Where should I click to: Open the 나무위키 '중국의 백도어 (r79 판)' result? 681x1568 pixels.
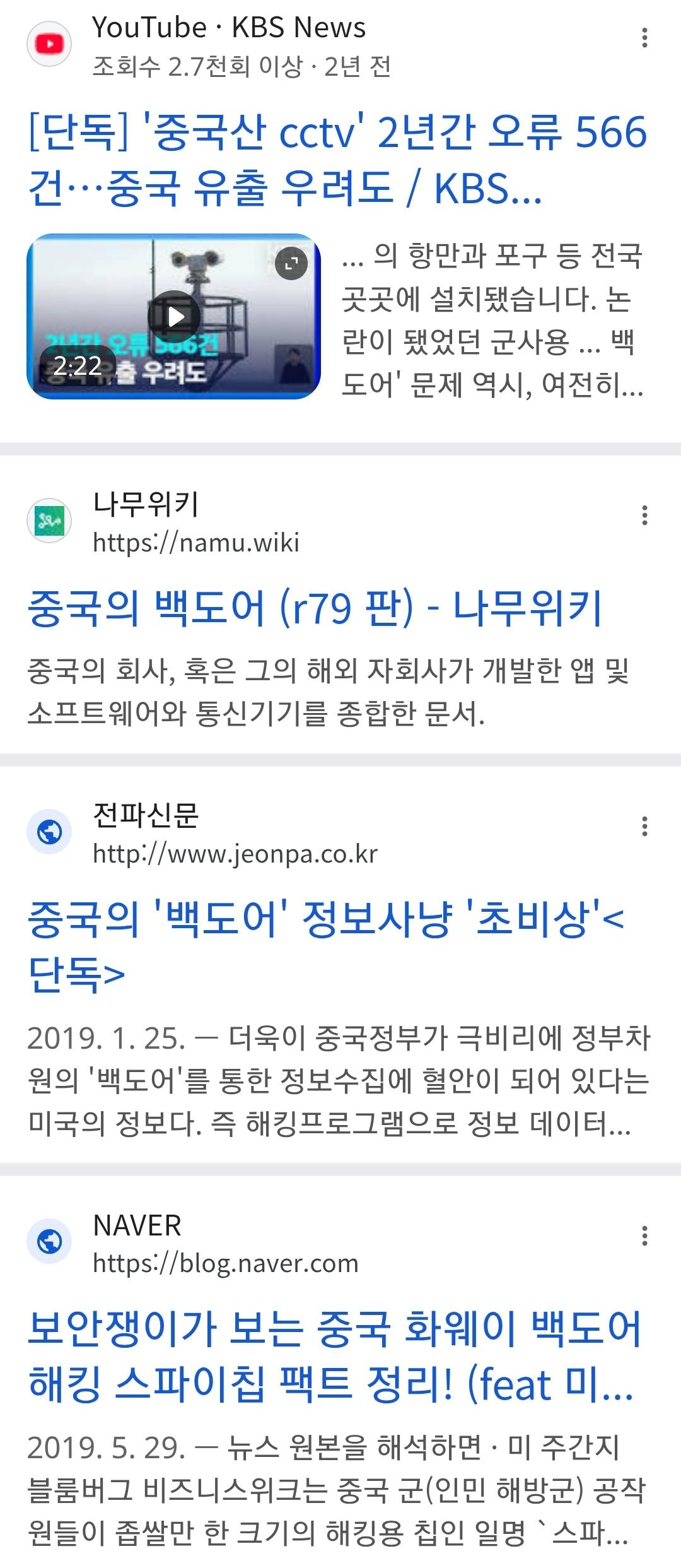[x=315, y=608]
